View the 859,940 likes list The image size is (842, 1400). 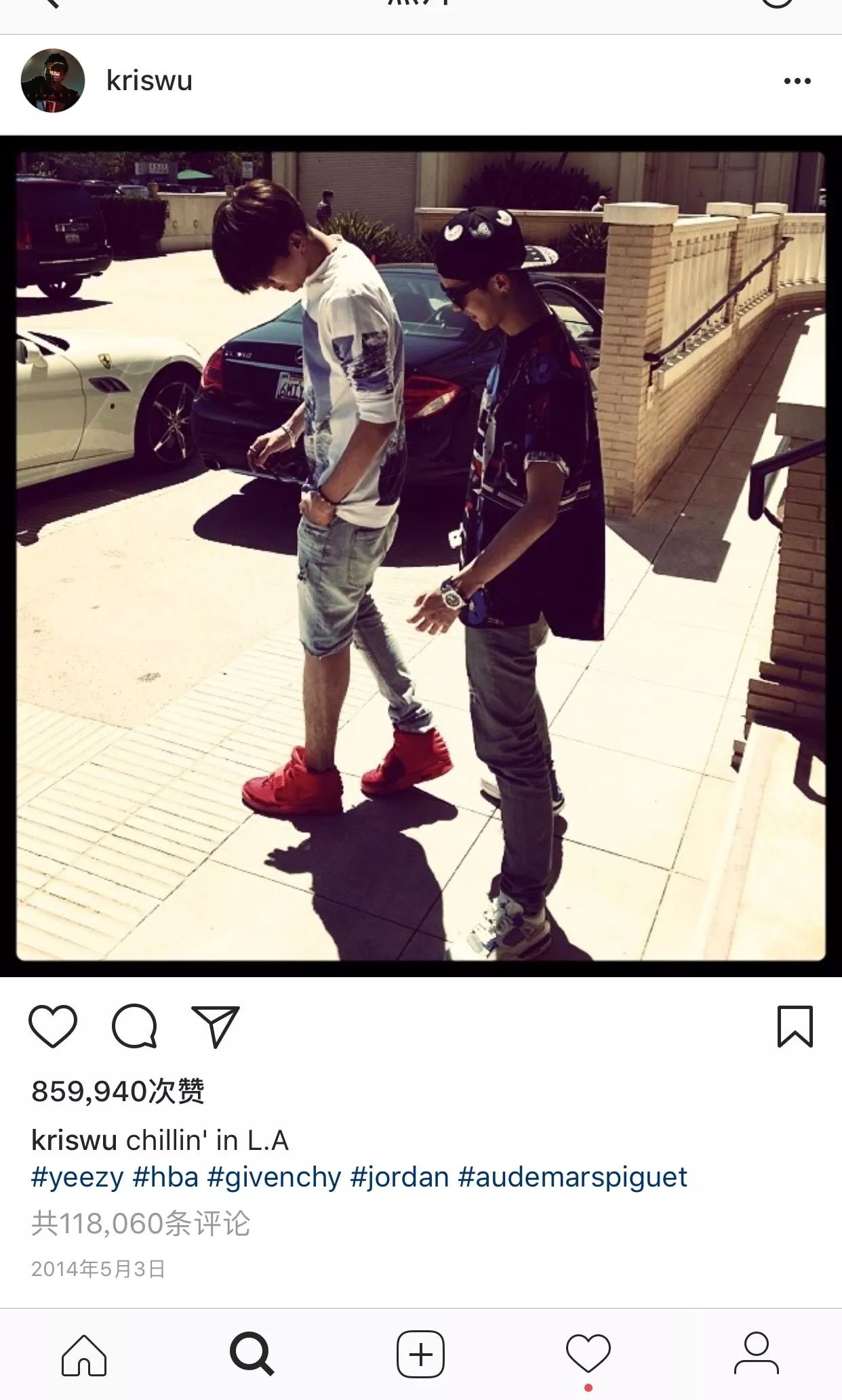click(118, 1092)
